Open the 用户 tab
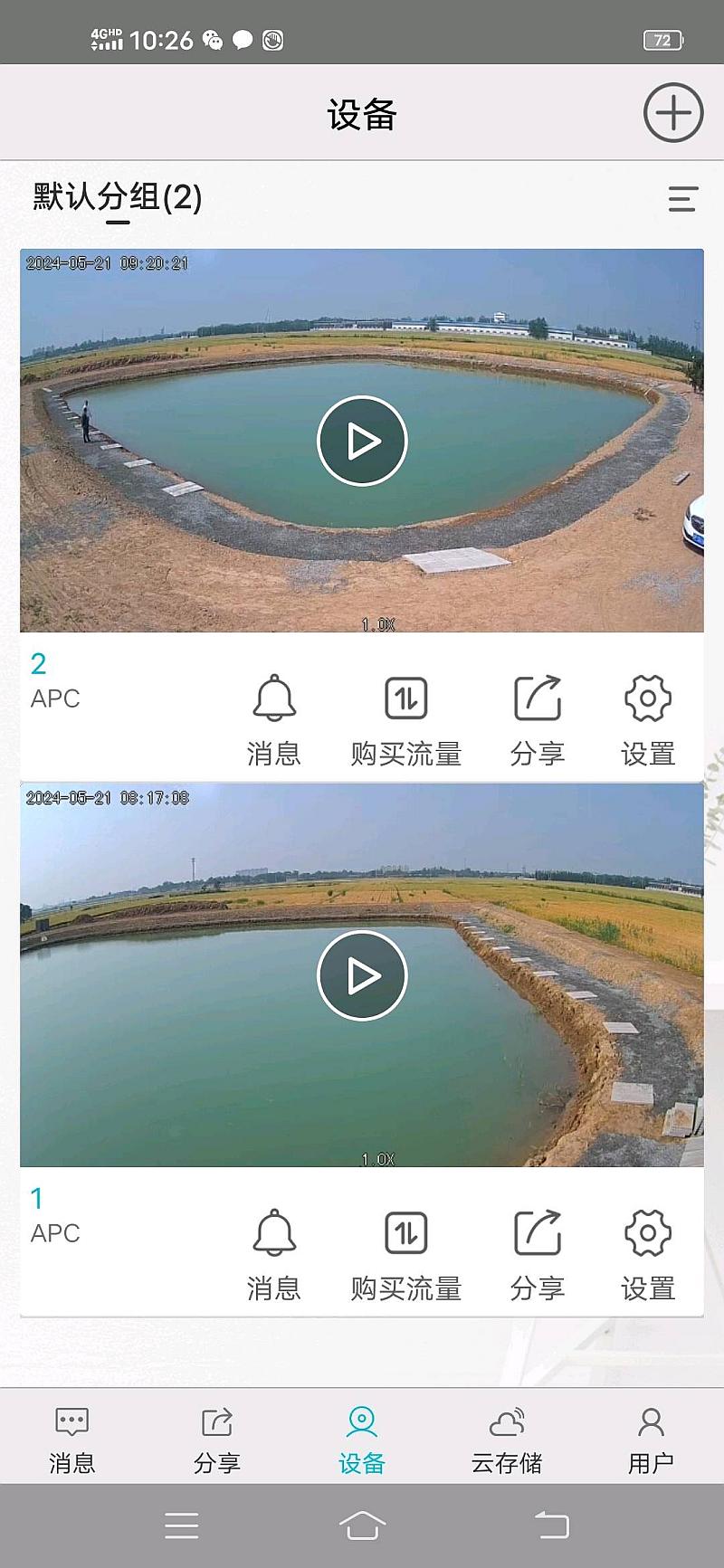 pyautogui.click(x=651, y=1440)
